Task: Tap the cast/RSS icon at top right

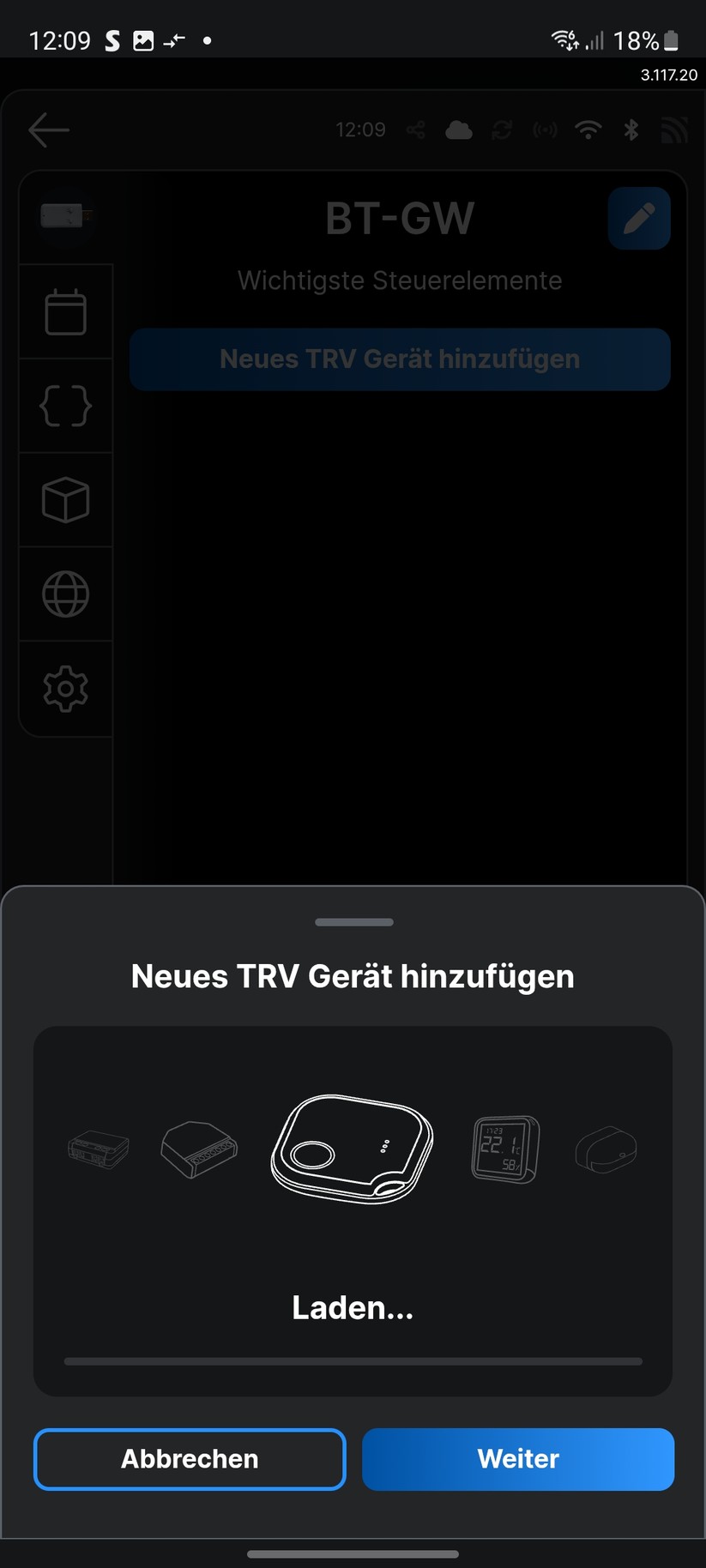Action: (675, 130)
